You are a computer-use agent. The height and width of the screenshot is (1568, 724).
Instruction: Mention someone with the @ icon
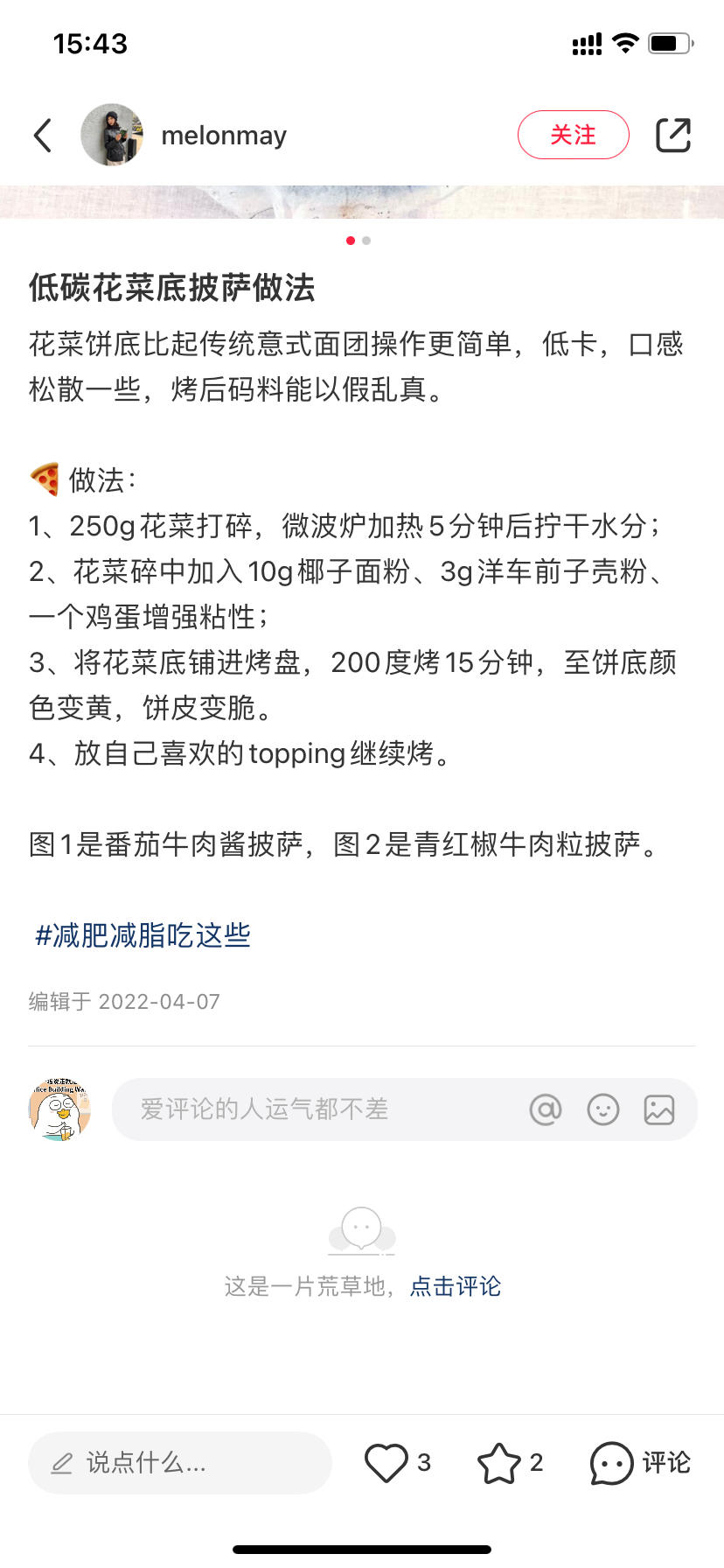point(545,1109)
